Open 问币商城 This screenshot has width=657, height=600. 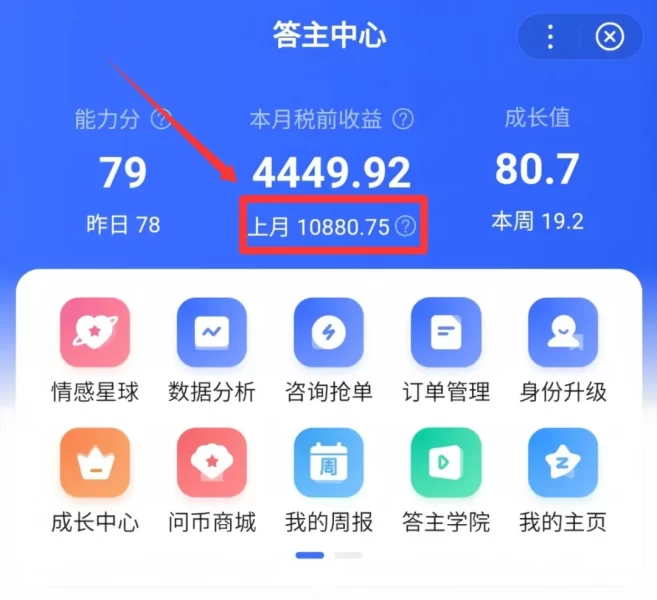[212, 463]
